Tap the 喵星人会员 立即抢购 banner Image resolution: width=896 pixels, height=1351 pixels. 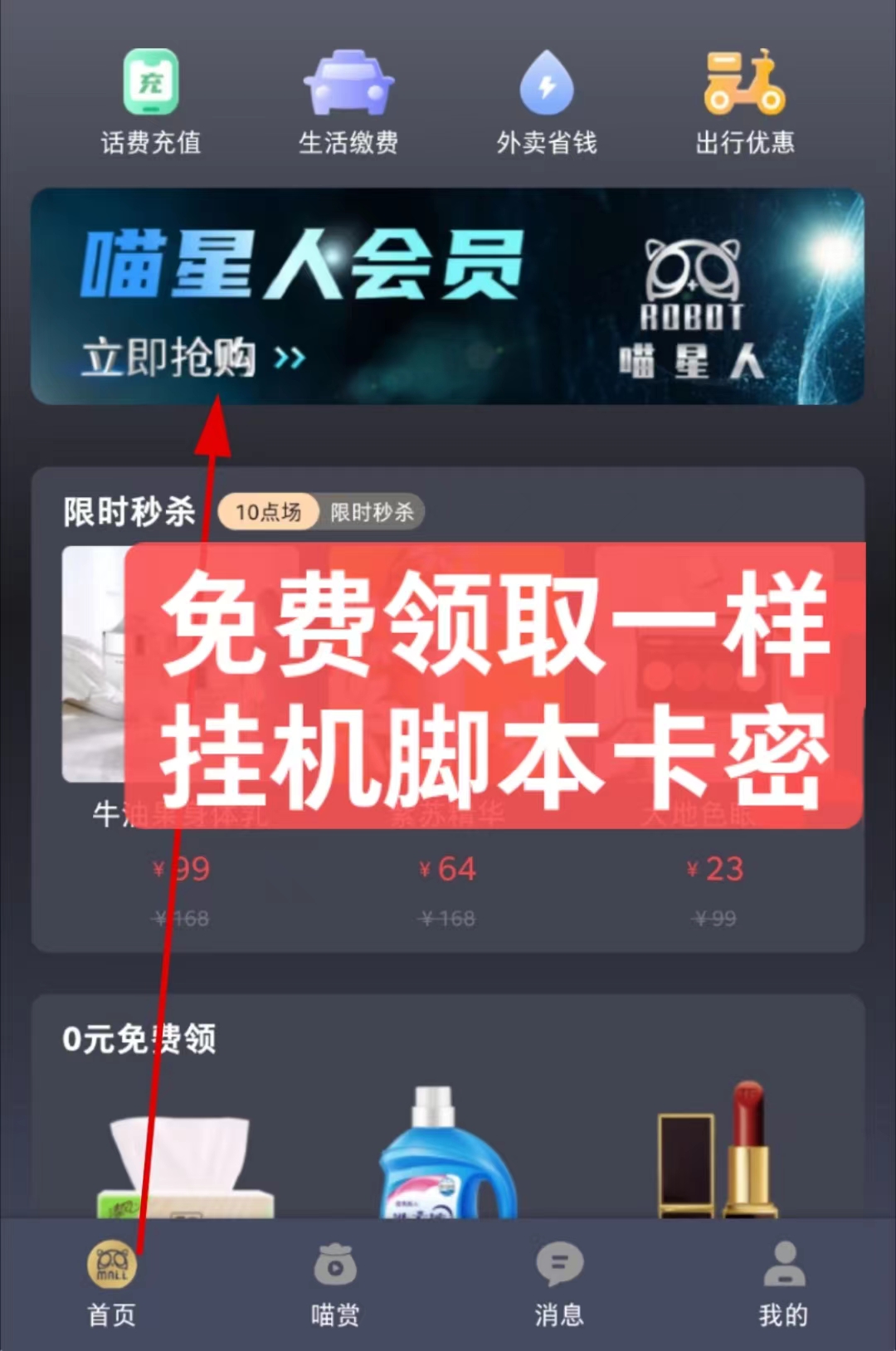[447, 296]
